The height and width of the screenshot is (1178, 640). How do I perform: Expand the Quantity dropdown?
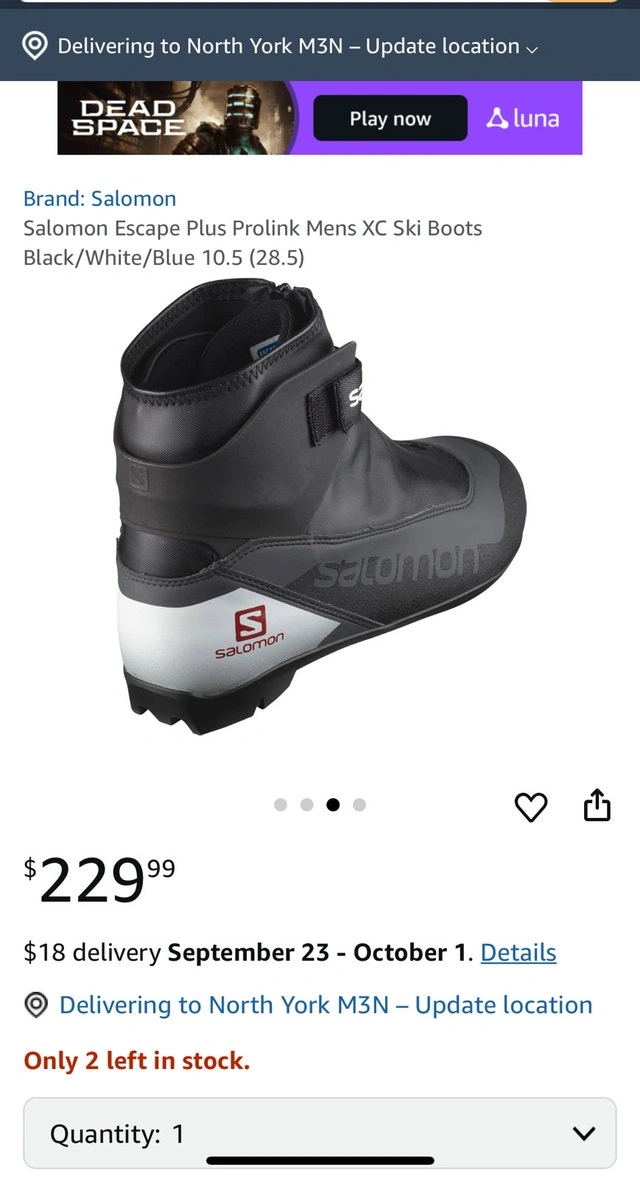(x=320, y=1133)
